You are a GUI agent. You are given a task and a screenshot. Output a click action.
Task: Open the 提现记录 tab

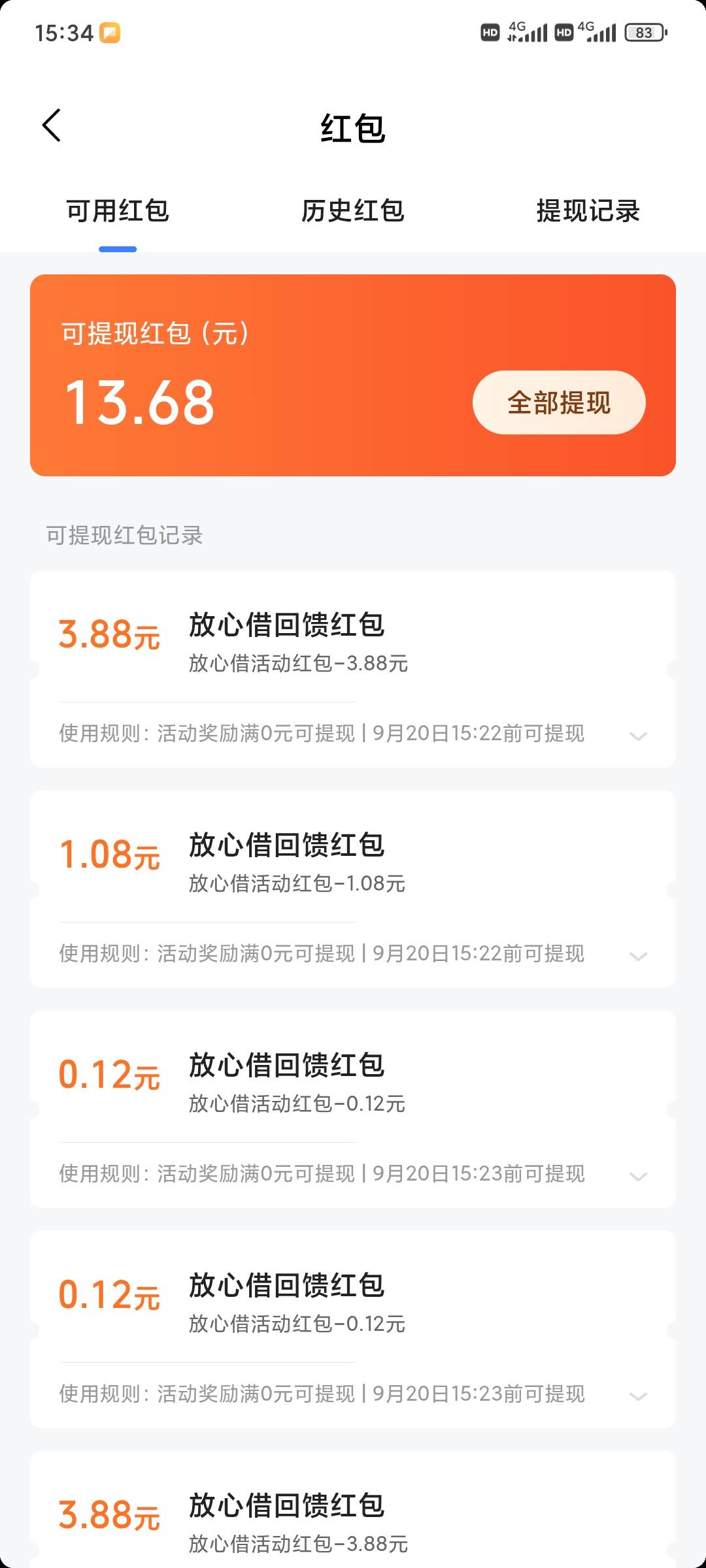588,211
